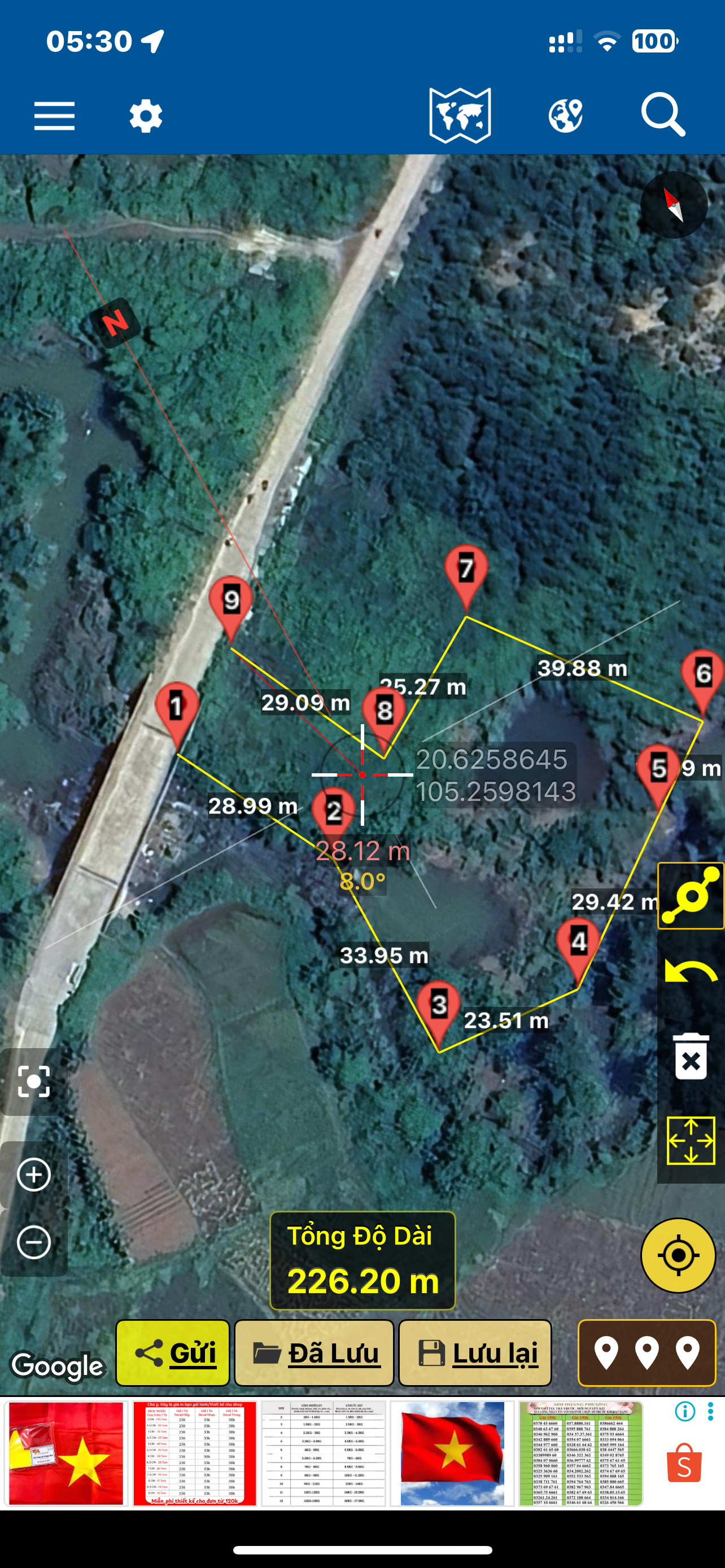This screenshot has width=725, height=1568.
Task: Reset map orientation with the compass
Action: 674,204
